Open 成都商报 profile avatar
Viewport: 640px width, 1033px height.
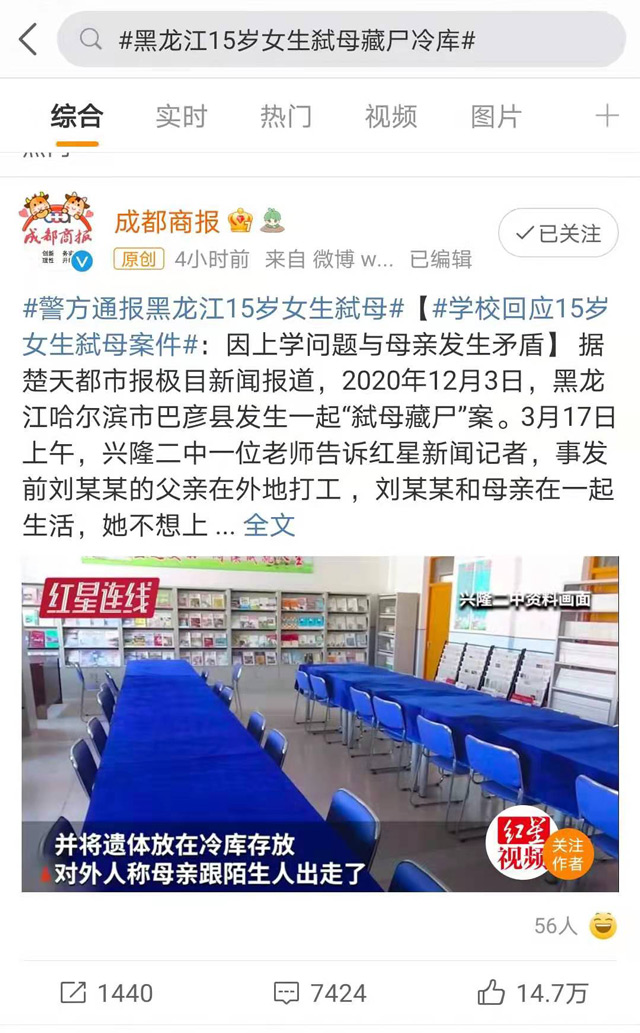58,232
